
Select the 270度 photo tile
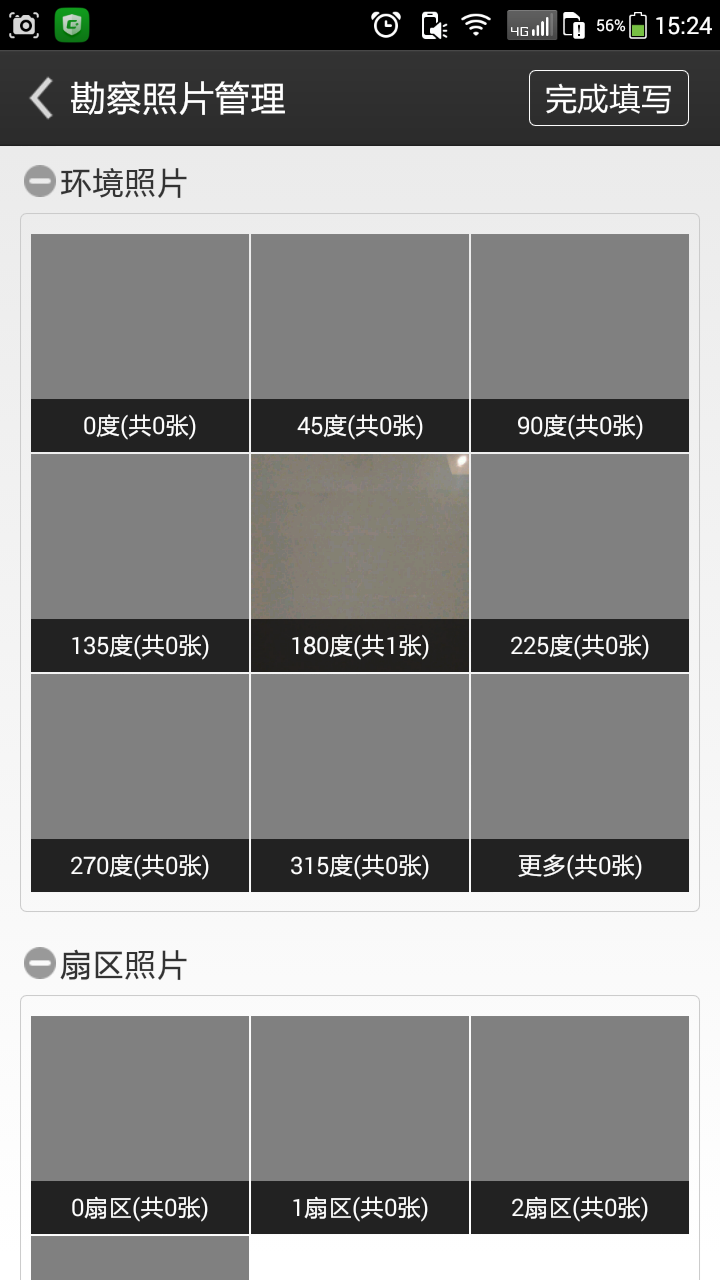[x=140, y=782]
